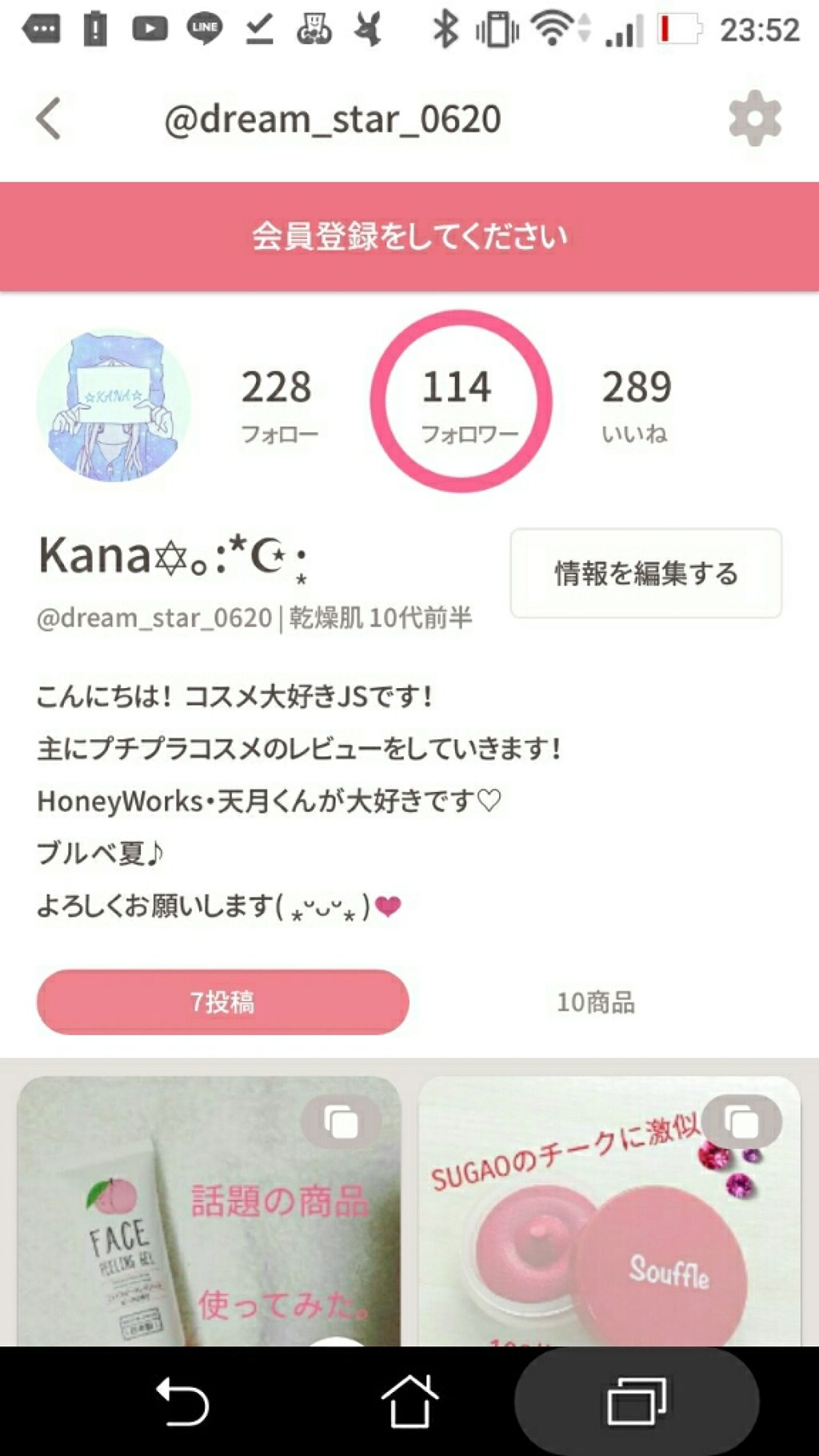Open the FACE peeling gel post
The image size is (819, 1456).
209,1210
